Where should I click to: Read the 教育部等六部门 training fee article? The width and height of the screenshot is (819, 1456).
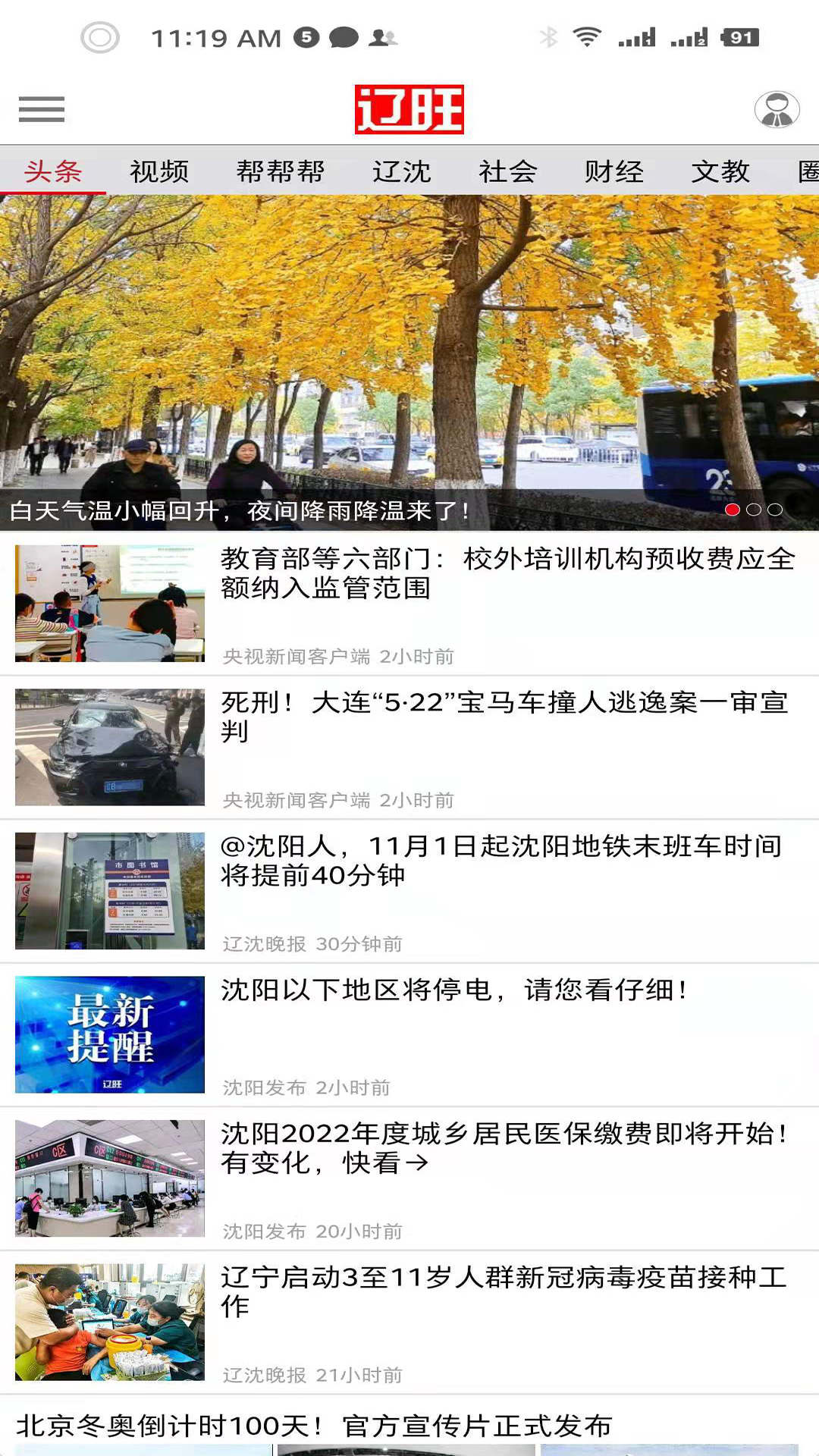point(409,603)
